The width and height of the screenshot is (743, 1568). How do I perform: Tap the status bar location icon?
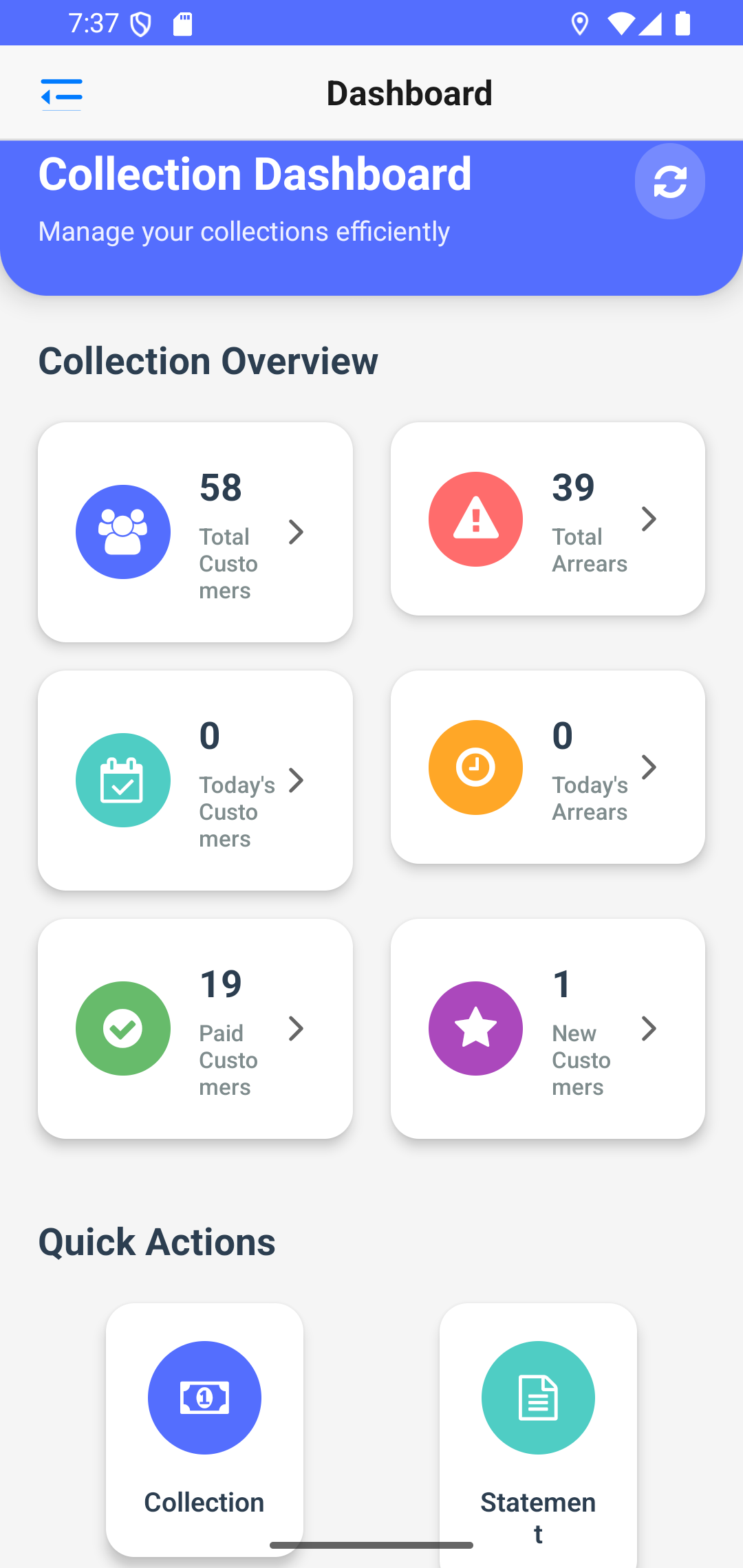tap(581, 23)
